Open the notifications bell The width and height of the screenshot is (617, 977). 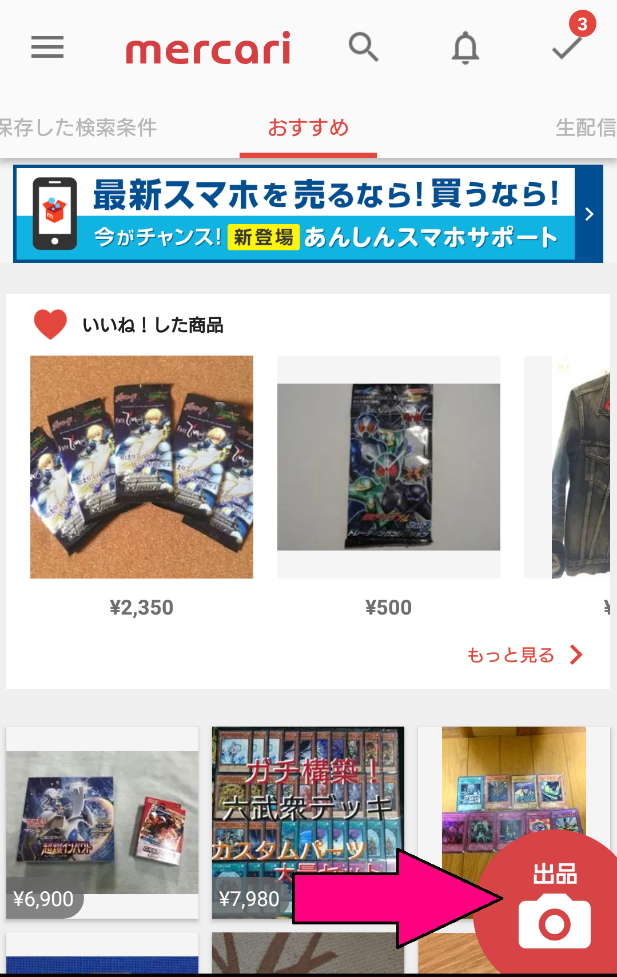465,48
